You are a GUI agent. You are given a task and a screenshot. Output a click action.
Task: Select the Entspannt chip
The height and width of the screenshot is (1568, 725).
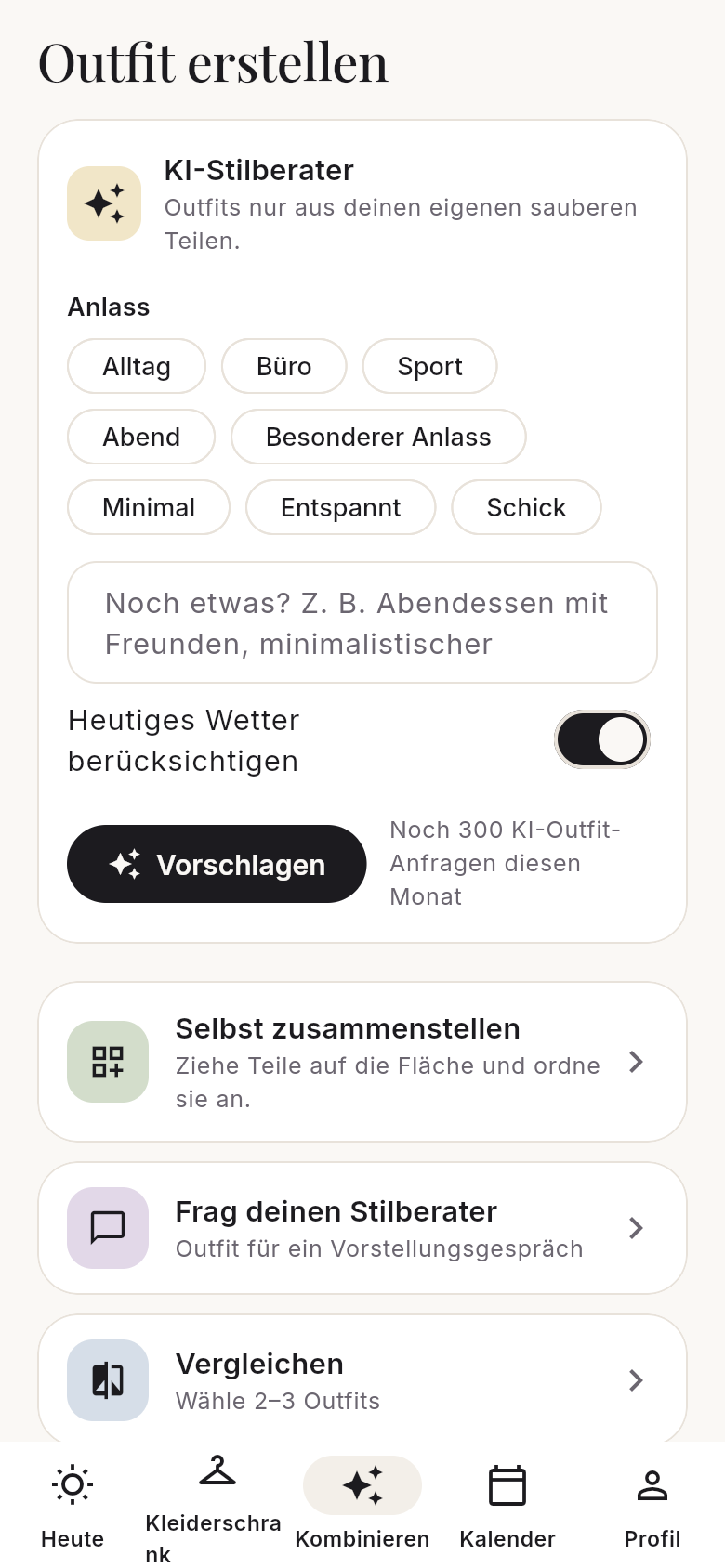pyautogui.click(x=341, y=507)
